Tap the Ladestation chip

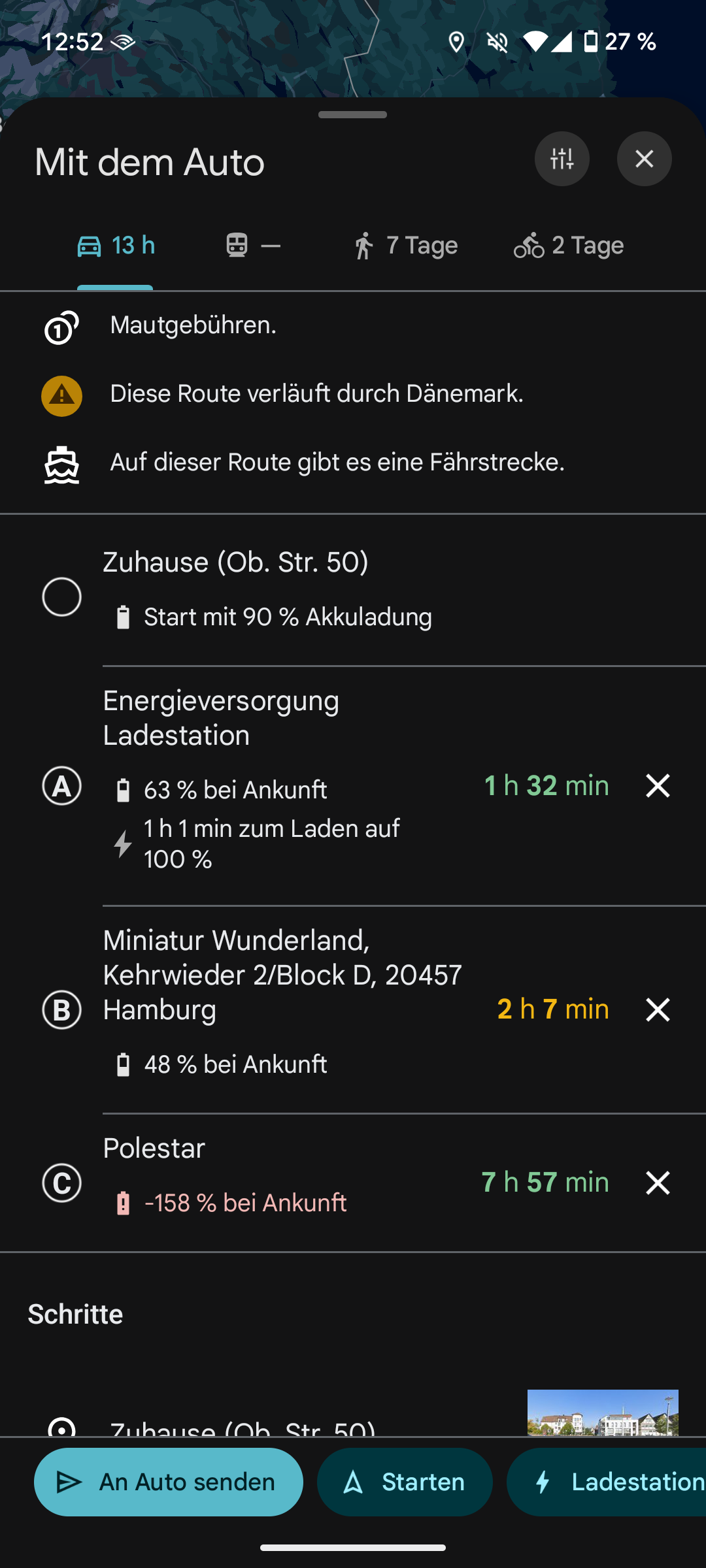click(607, 1482)
